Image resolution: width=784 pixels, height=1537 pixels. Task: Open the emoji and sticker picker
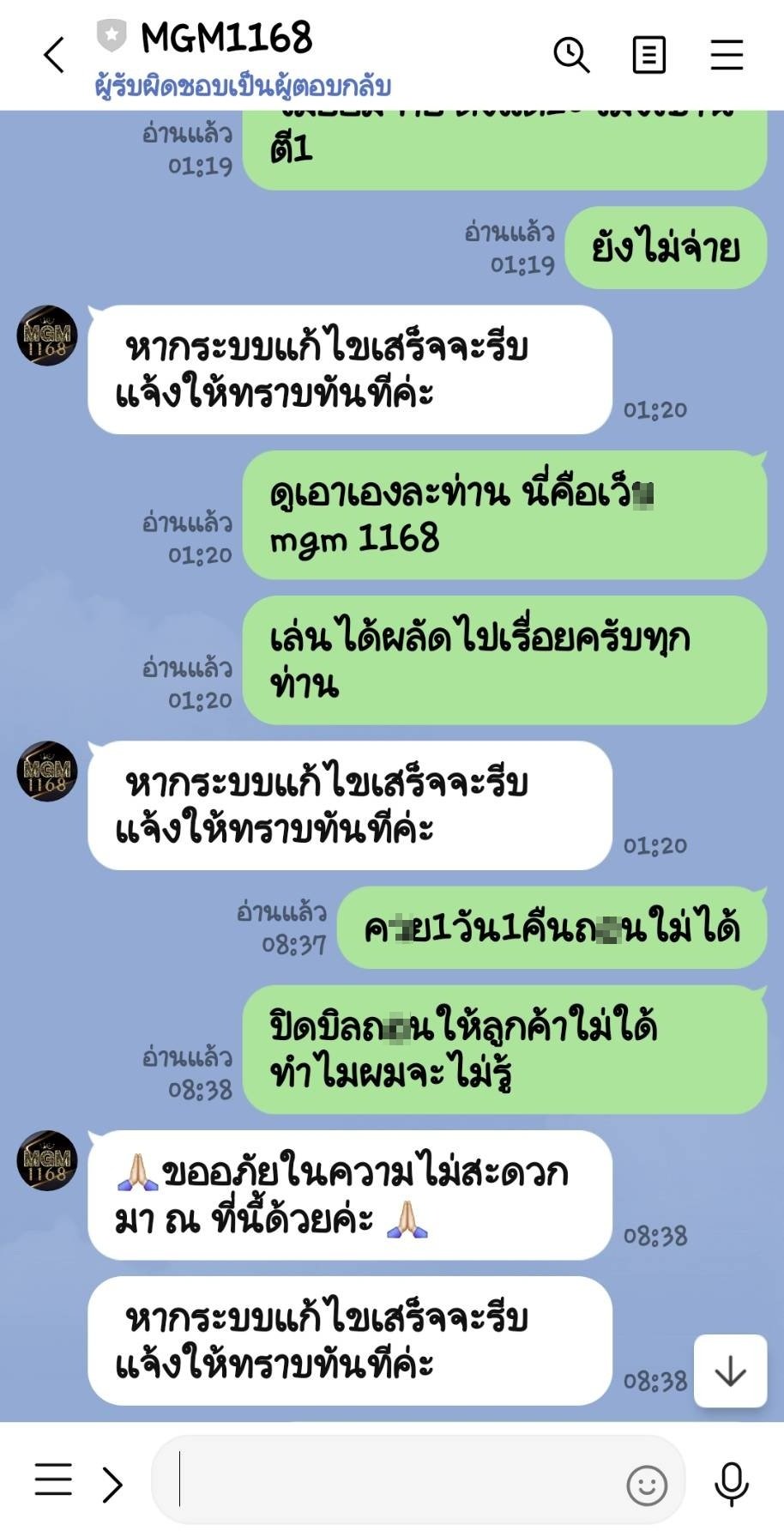[x=647, y=1485]
